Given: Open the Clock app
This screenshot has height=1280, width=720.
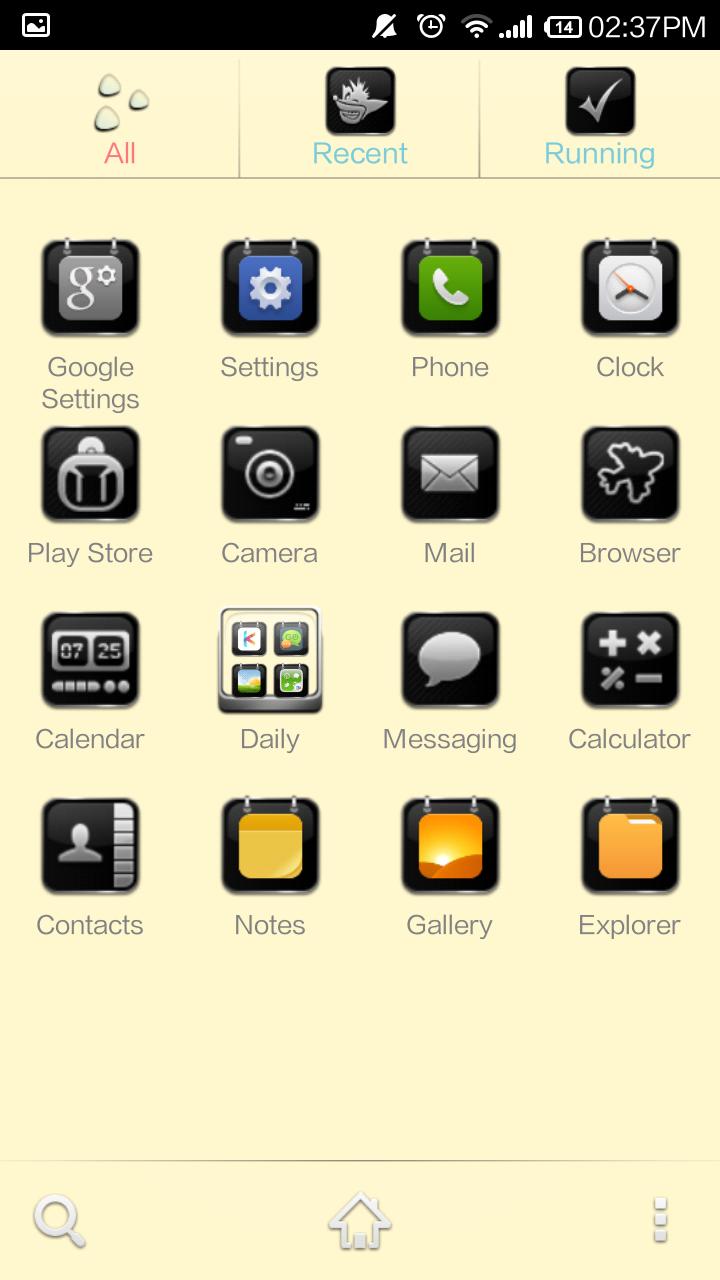Looking at the screenshot, I should pos(630,288).
